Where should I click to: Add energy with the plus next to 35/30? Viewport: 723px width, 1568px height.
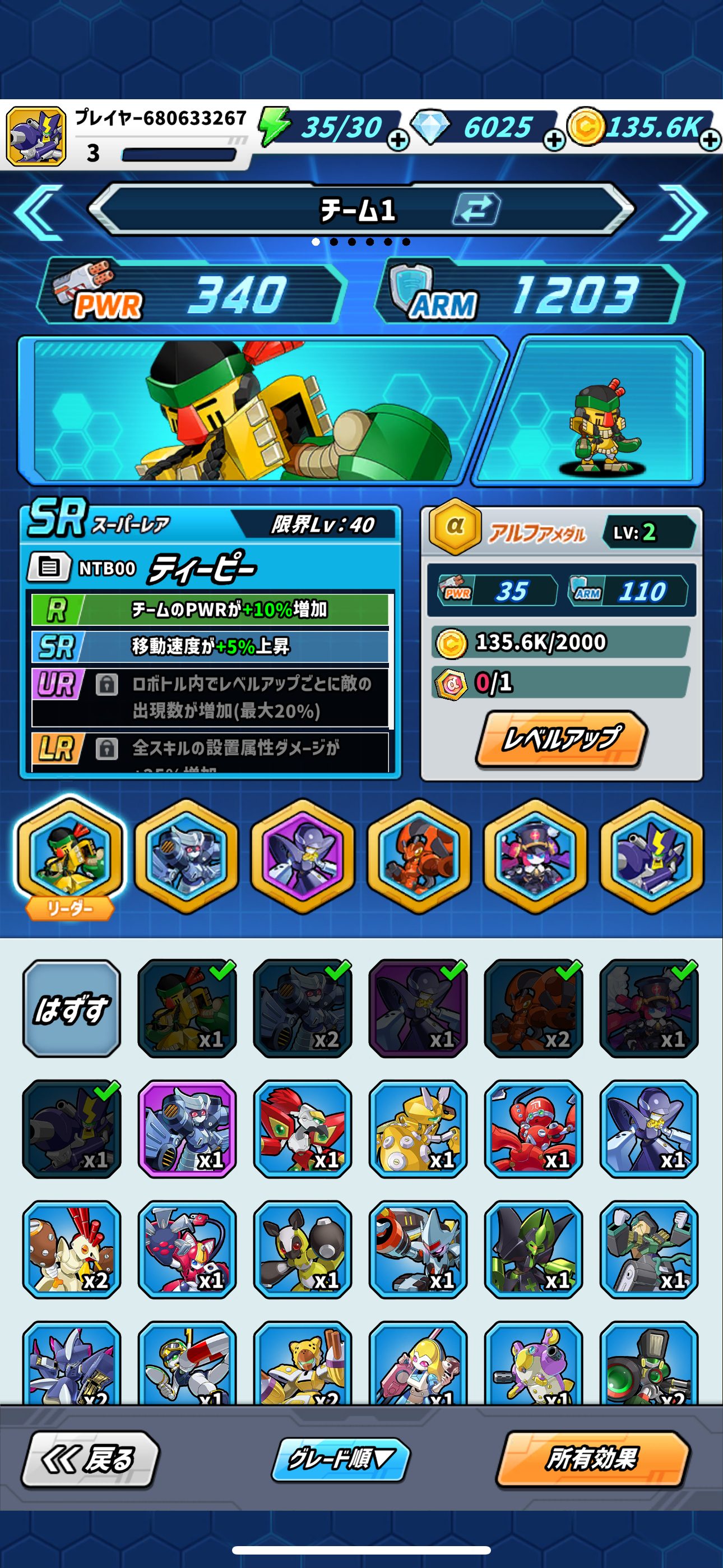pyautogui.click(x=398, y=141)
